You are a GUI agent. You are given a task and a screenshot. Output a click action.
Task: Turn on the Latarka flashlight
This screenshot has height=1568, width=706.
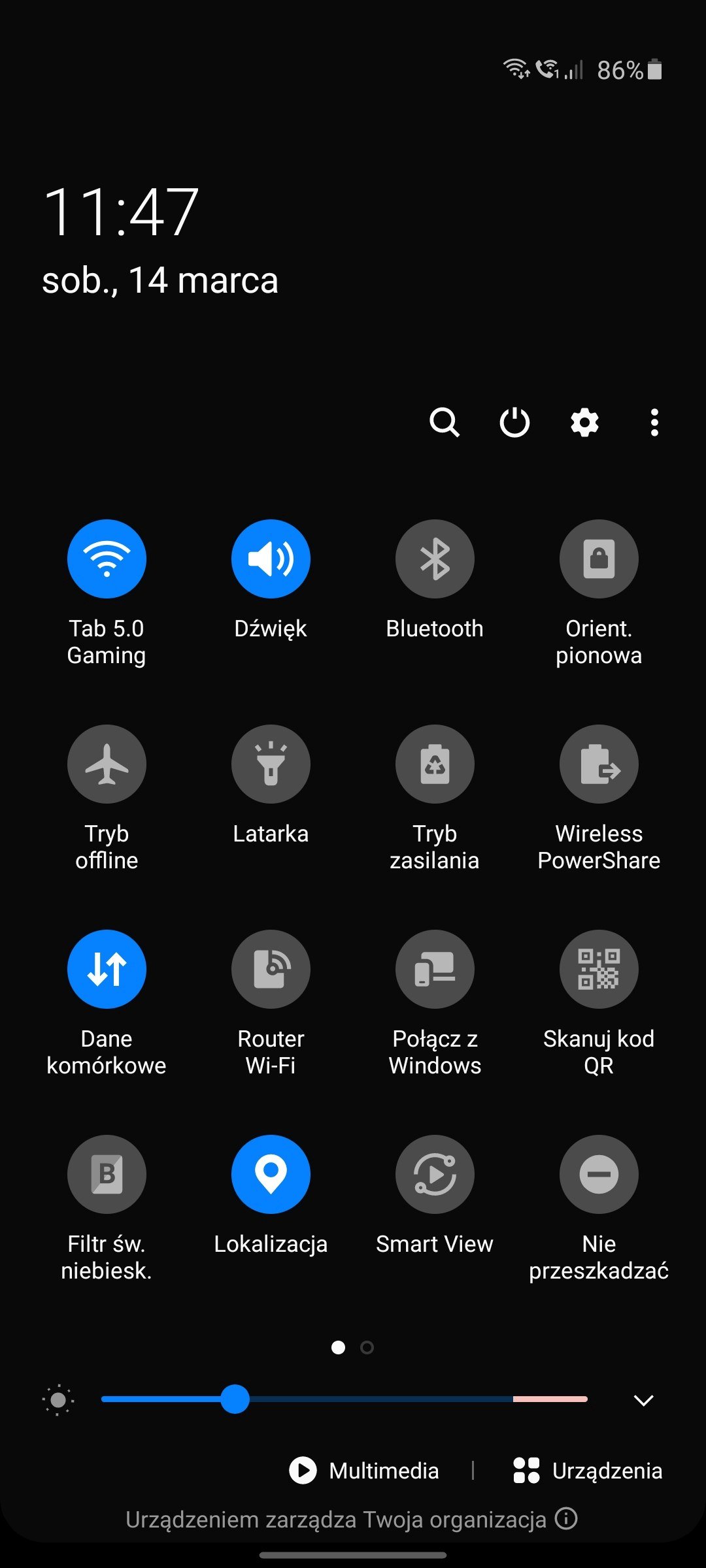point(271,764)
